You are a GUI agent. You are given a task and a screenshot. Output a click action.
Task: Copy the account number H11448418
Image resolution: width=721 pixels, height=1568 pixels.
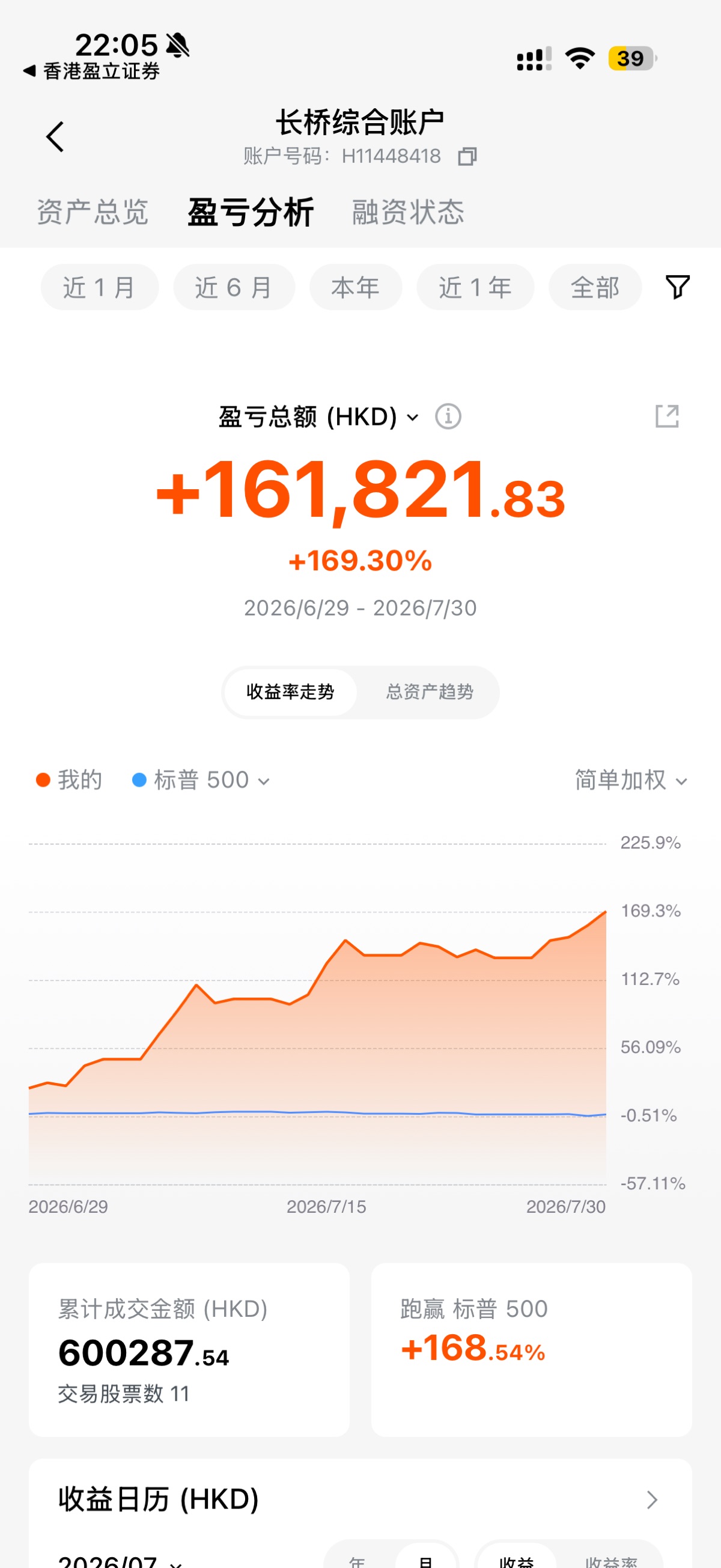(x=467, y=156)
